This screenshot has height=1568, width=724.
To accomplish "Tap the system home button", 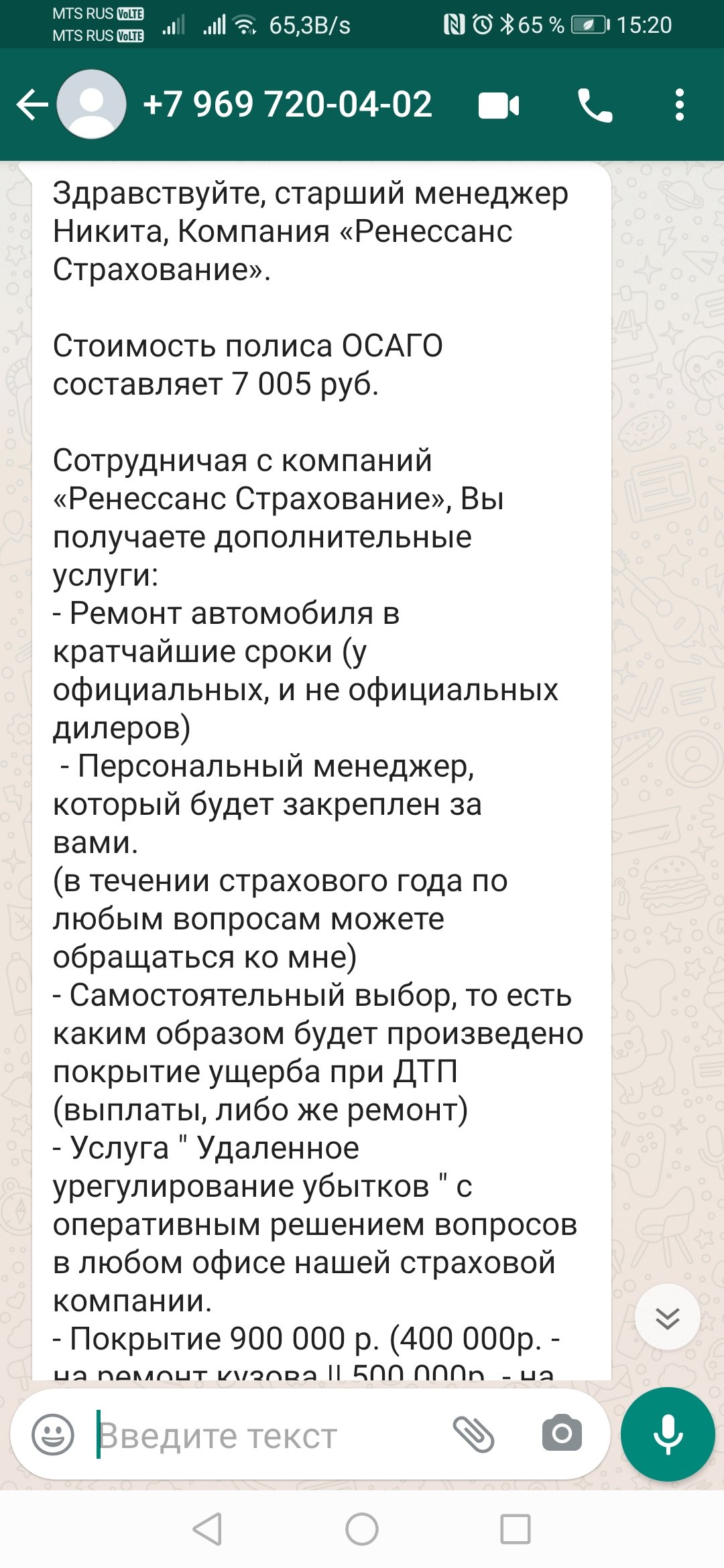I will (362, 1530).
